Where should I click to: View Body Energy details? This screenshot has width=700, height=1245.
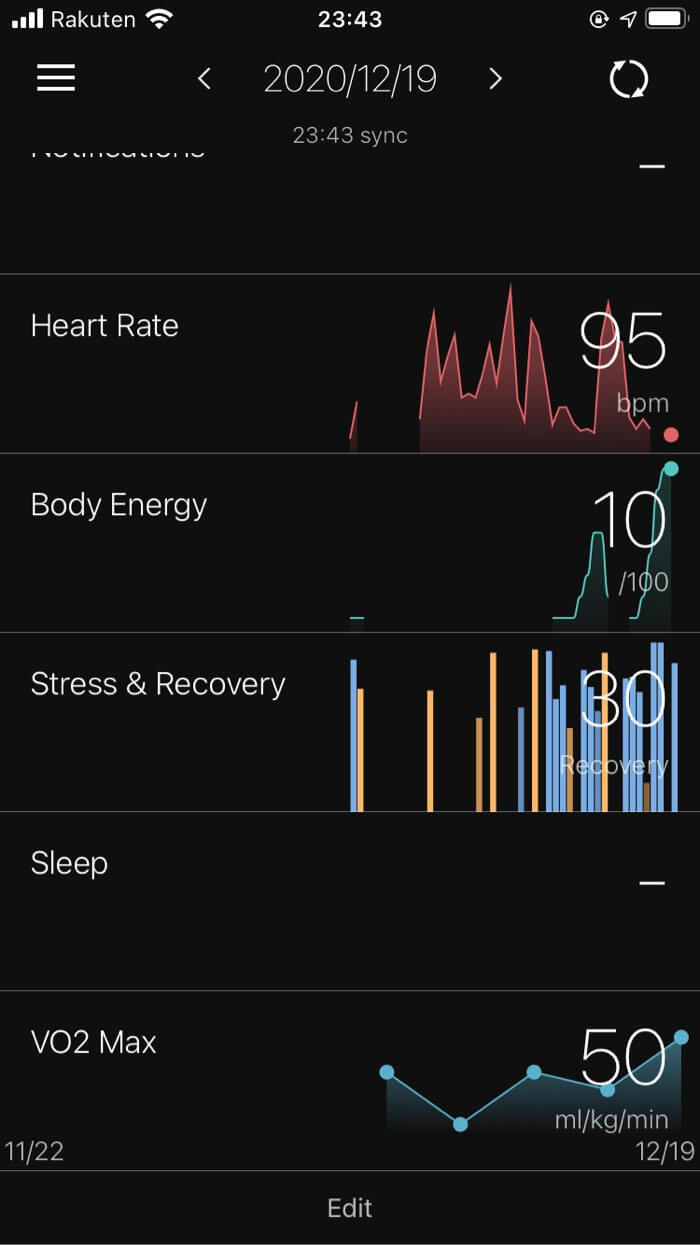[350, 543]
